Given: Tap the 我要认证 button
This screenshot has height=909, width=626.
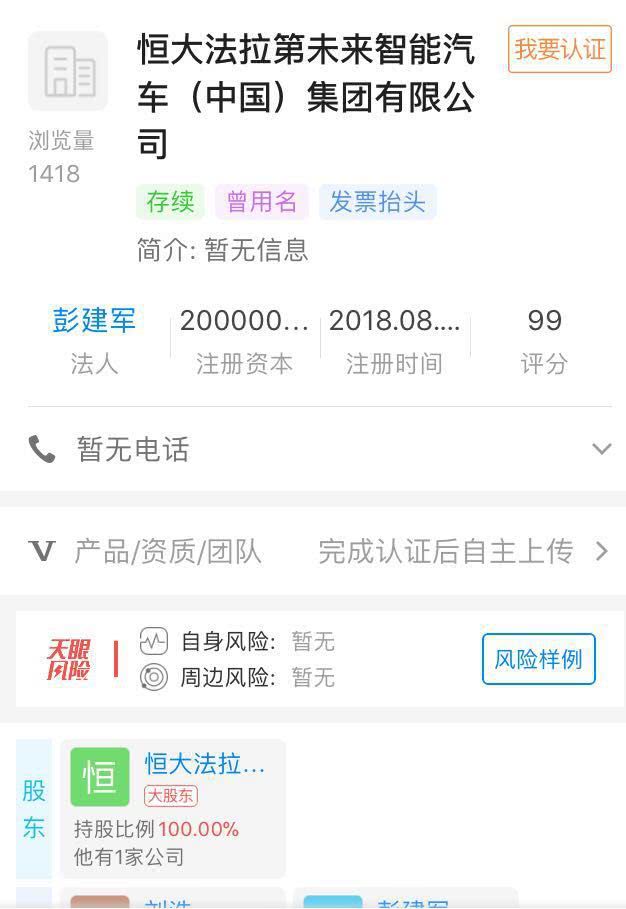Looking at the screenshot, I should [x=559, y=49].
